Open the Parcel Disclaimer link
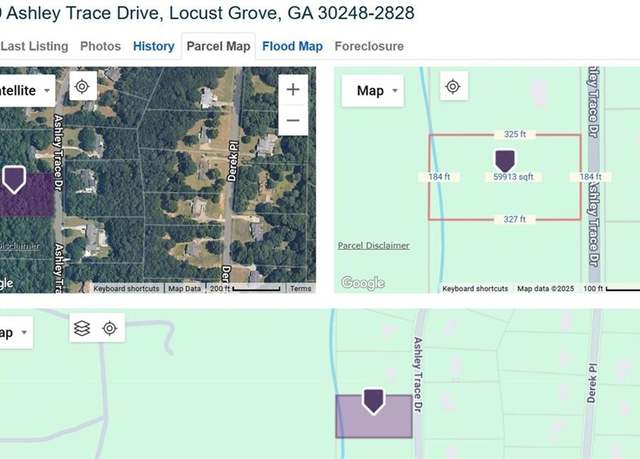This screenshot has height=459, width=640. [373, 245]
